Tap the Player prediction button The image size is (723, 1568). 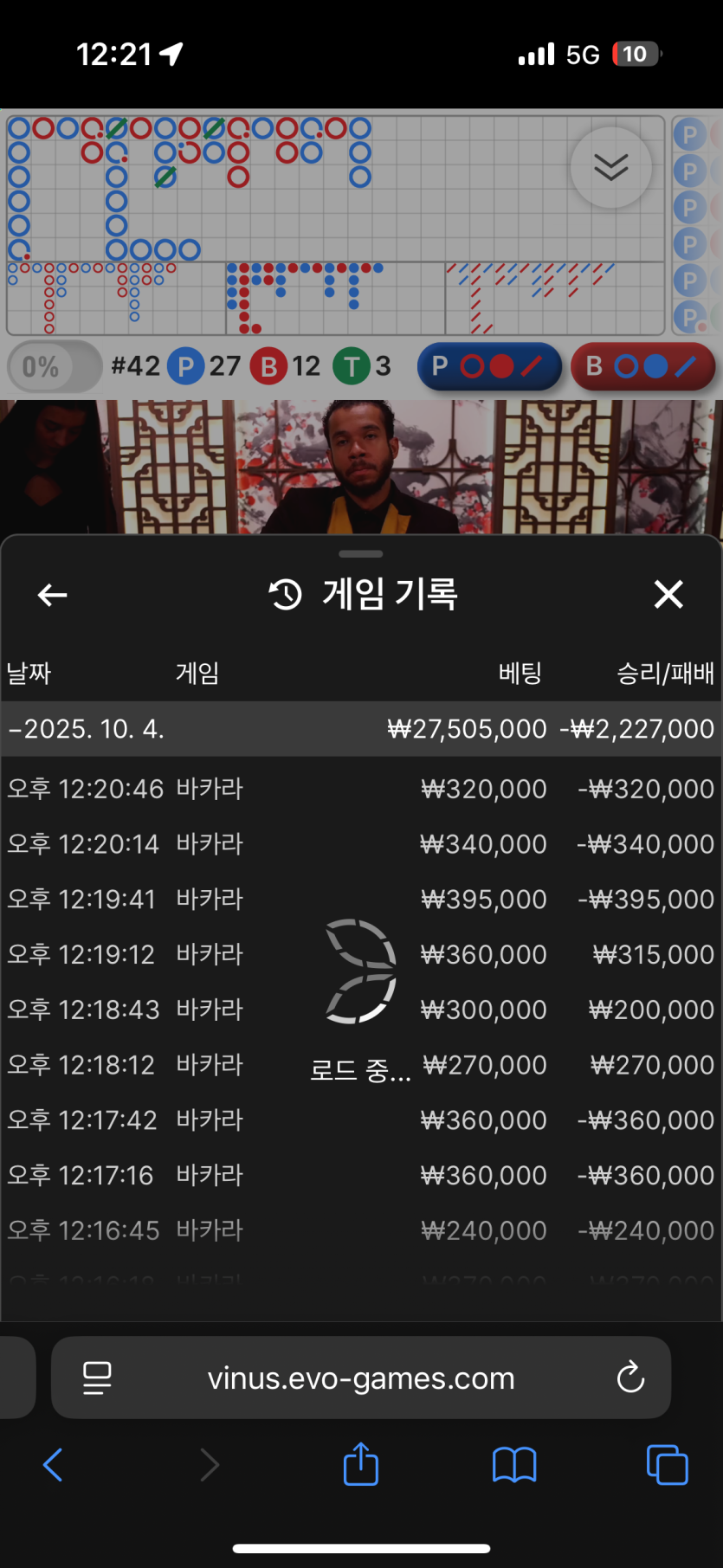coord(490,366)
